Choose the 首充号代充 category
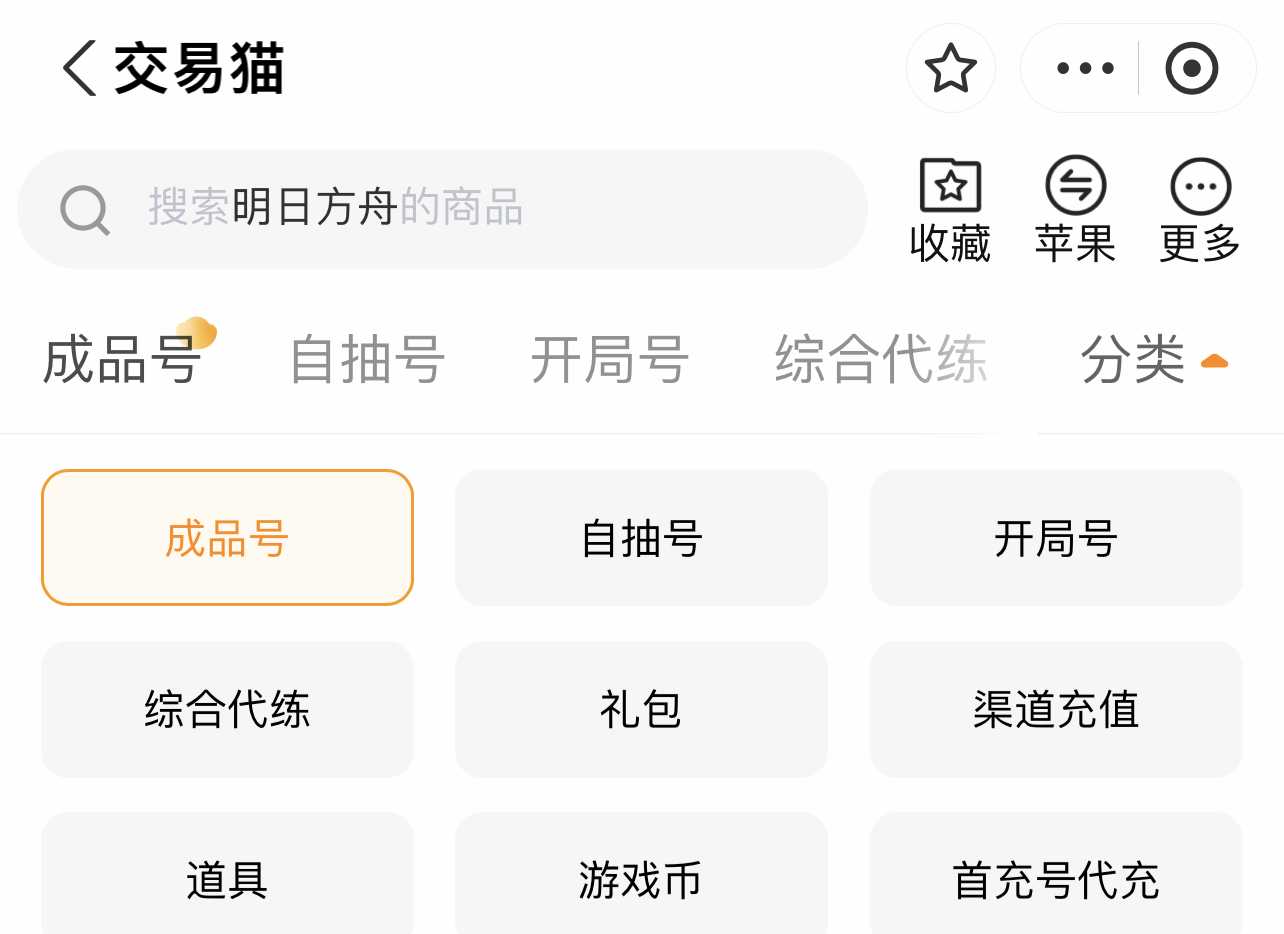 [x=1056, y=880]
